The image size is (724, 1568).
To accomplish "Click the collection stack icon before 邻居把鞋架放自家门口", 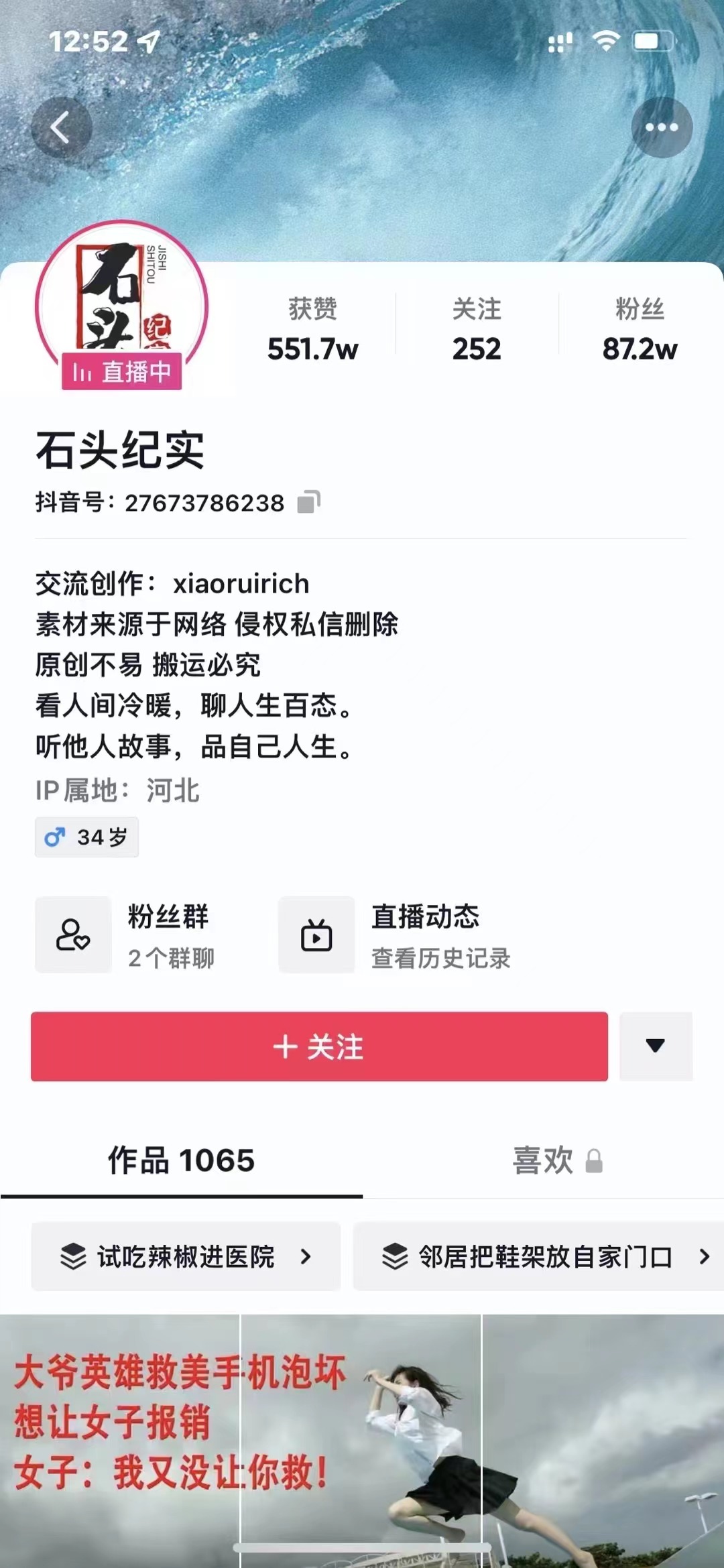I will 392,1256.
